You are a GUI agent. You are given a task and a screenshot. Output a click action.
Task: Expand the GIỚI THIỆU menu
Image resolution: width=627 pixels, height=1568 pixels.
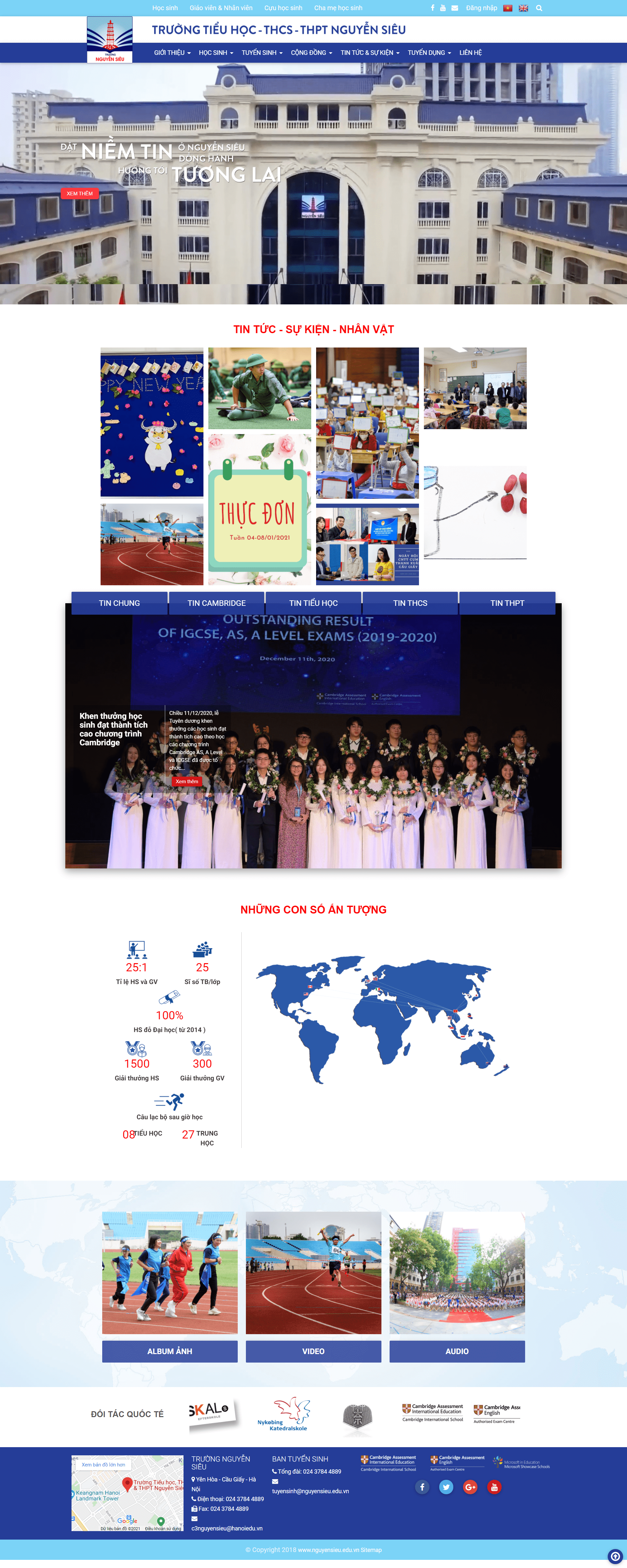click(x=172, y=53)
